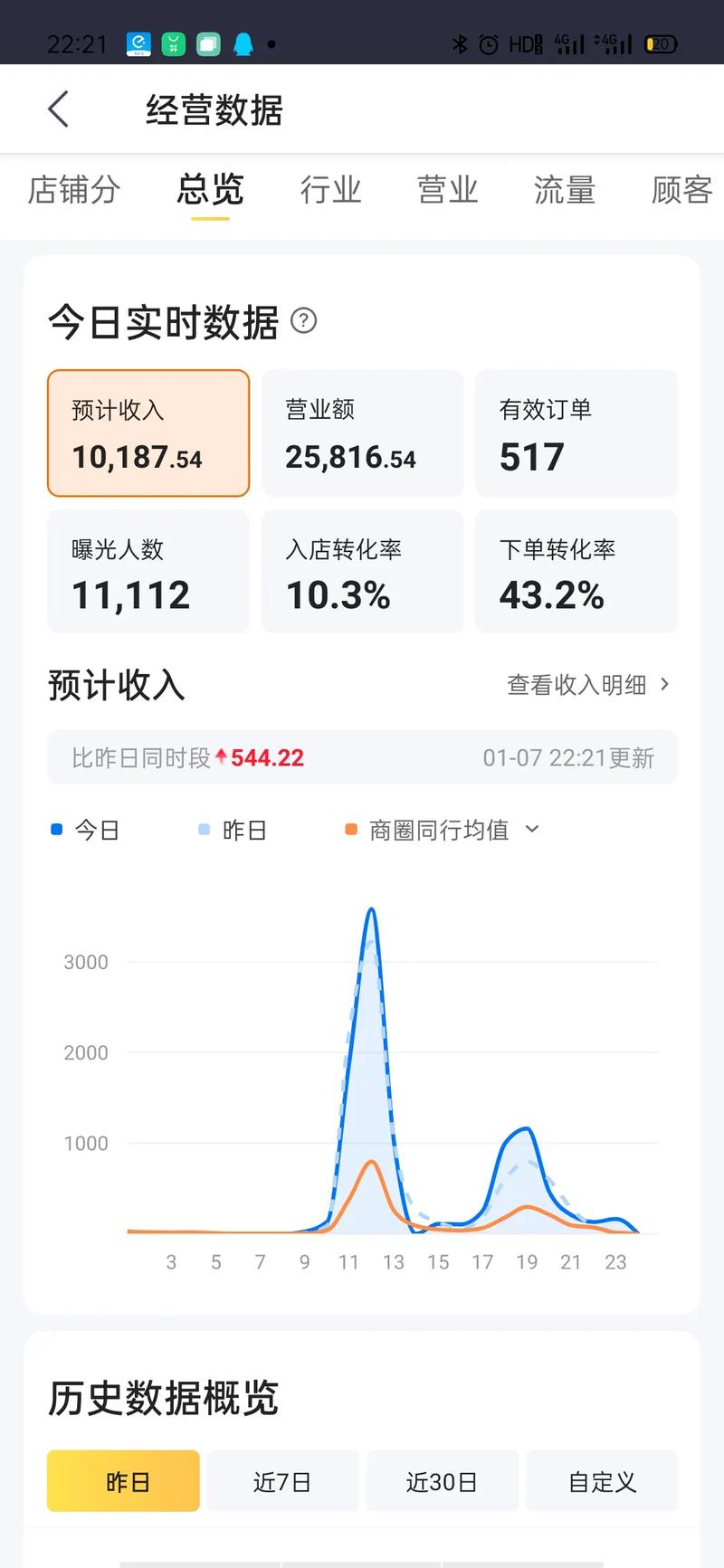Select the 下单转化率 data card

[x=576, y=572]
